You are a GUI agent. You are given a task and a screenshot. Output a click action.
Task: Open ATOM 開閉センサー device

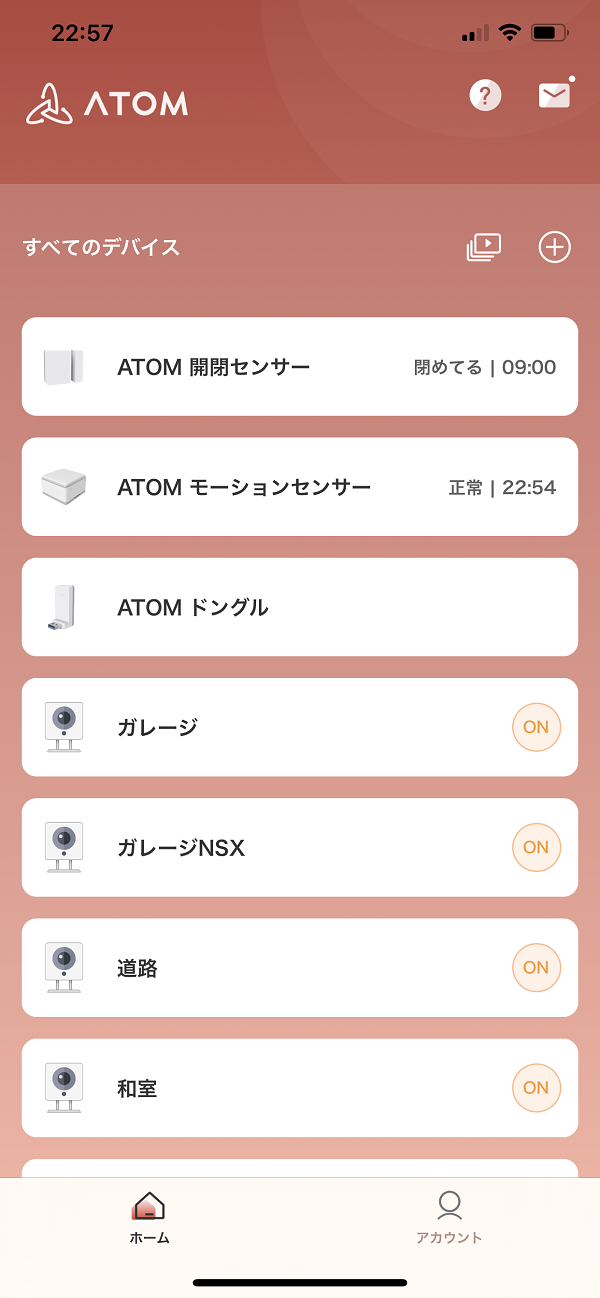[x=299, y=367]
